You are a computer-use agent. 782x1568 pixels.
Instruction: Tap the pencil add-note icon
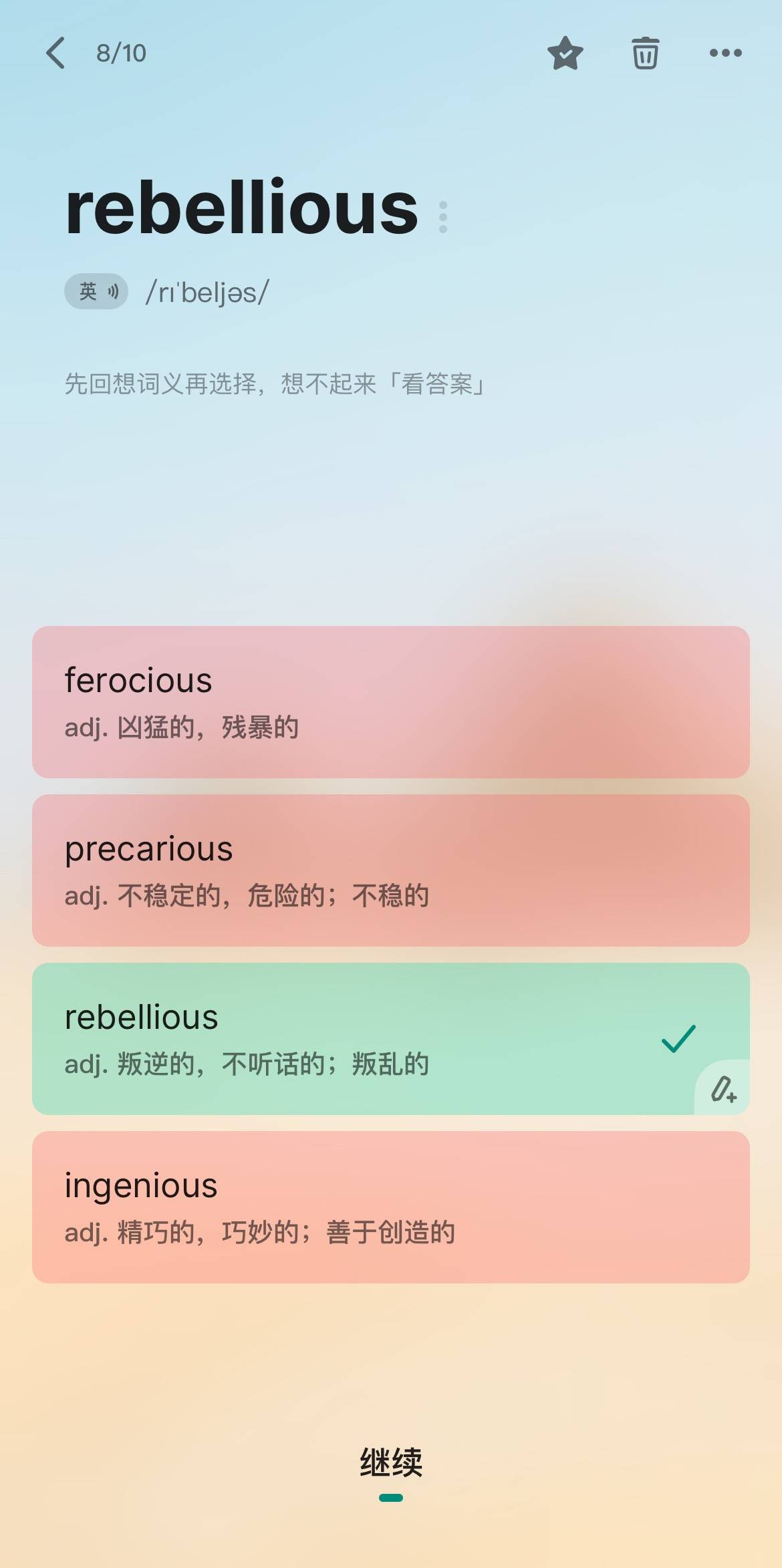point(723,1089)
